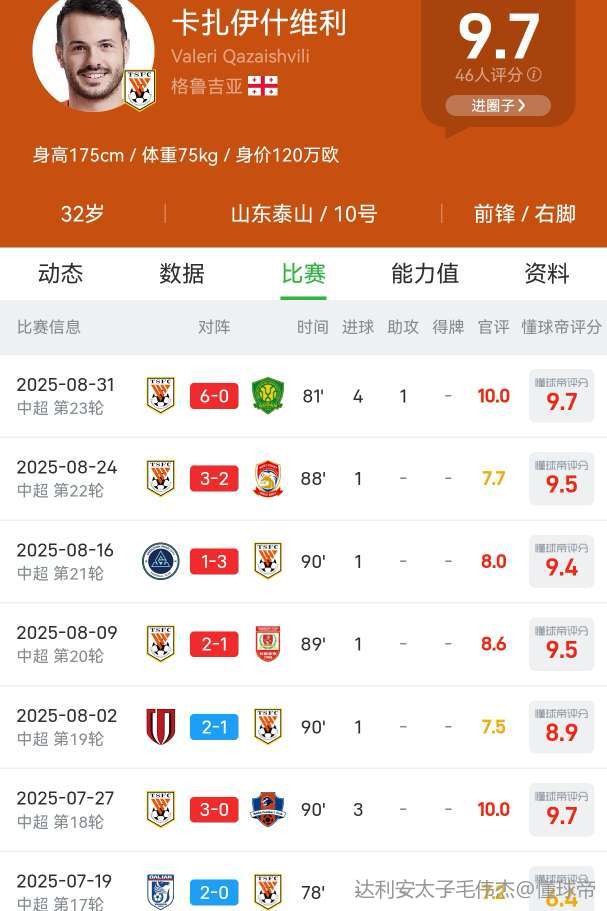Open the 能力值 tab
The image size is (607, 911).
(x=424, y=273)
